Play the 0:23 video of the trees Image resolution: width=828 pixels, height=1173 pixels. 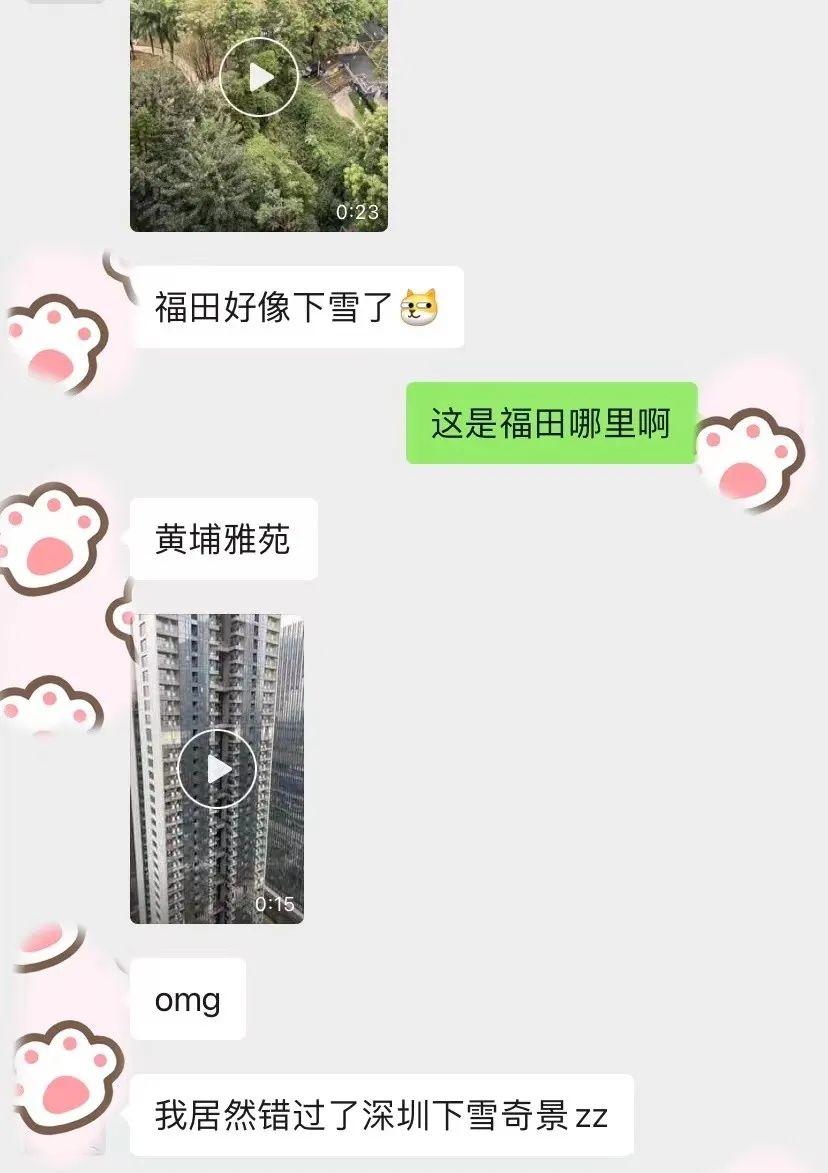tap(259, 77)
